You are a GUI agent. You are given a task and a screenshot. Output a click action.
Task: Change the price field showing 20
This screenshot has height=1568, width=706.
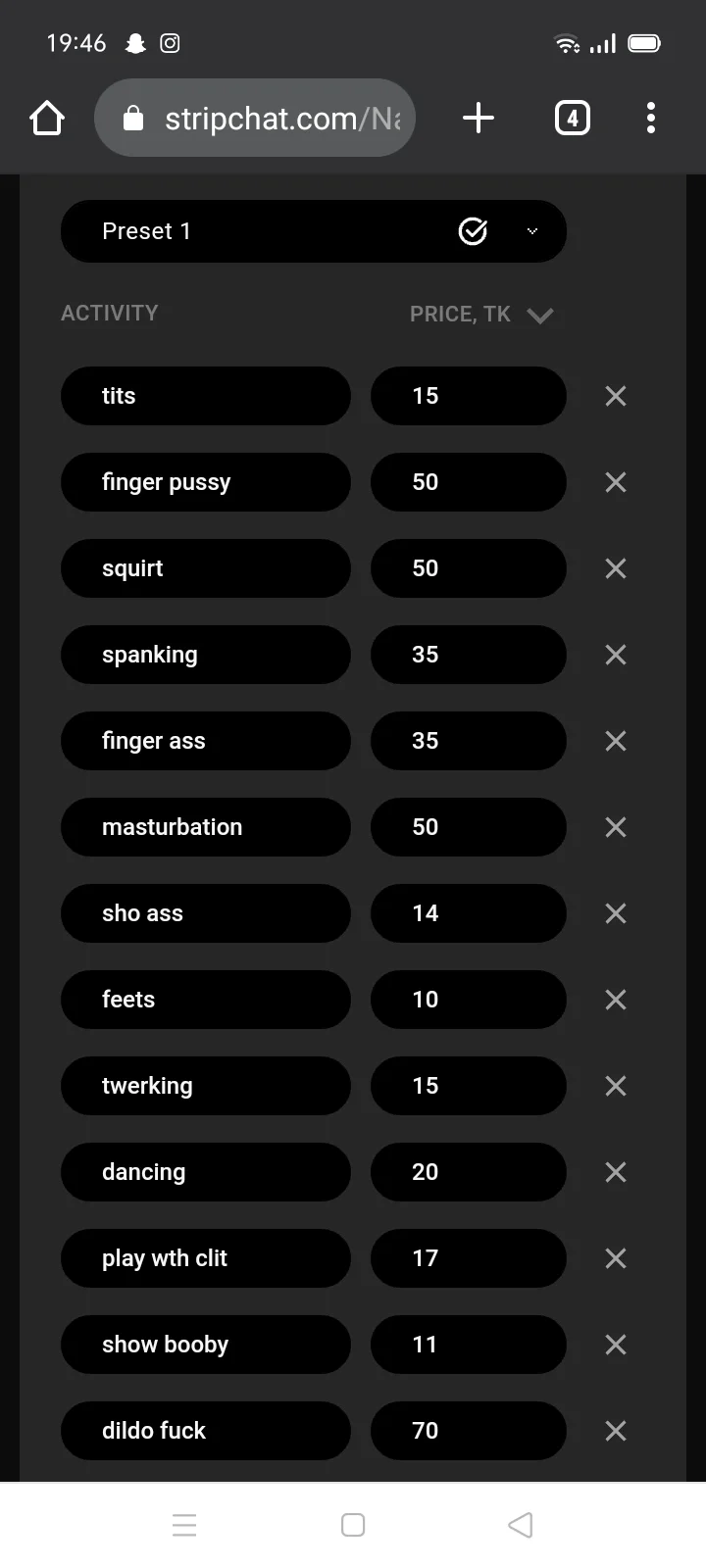point(468,1172)
